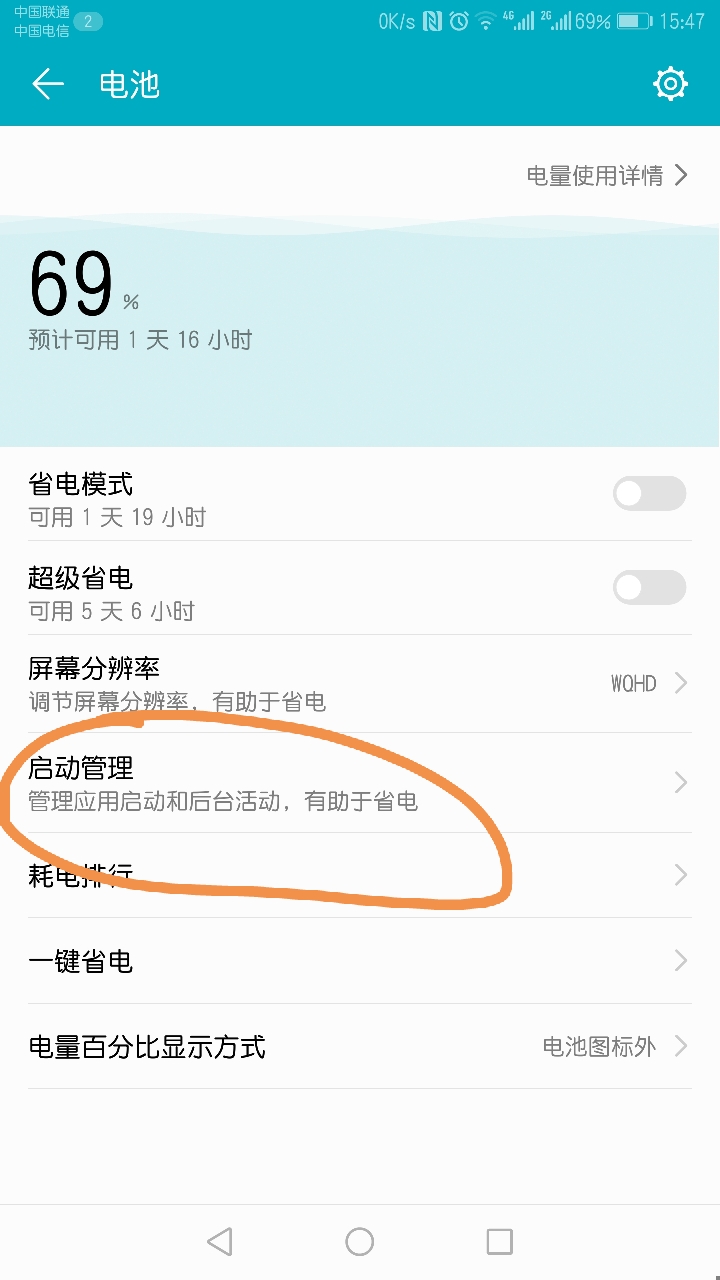This screenshot has width=720, height=1280.
Task: Enable the 省电模式 switch
Action: [x=649, y=493]
